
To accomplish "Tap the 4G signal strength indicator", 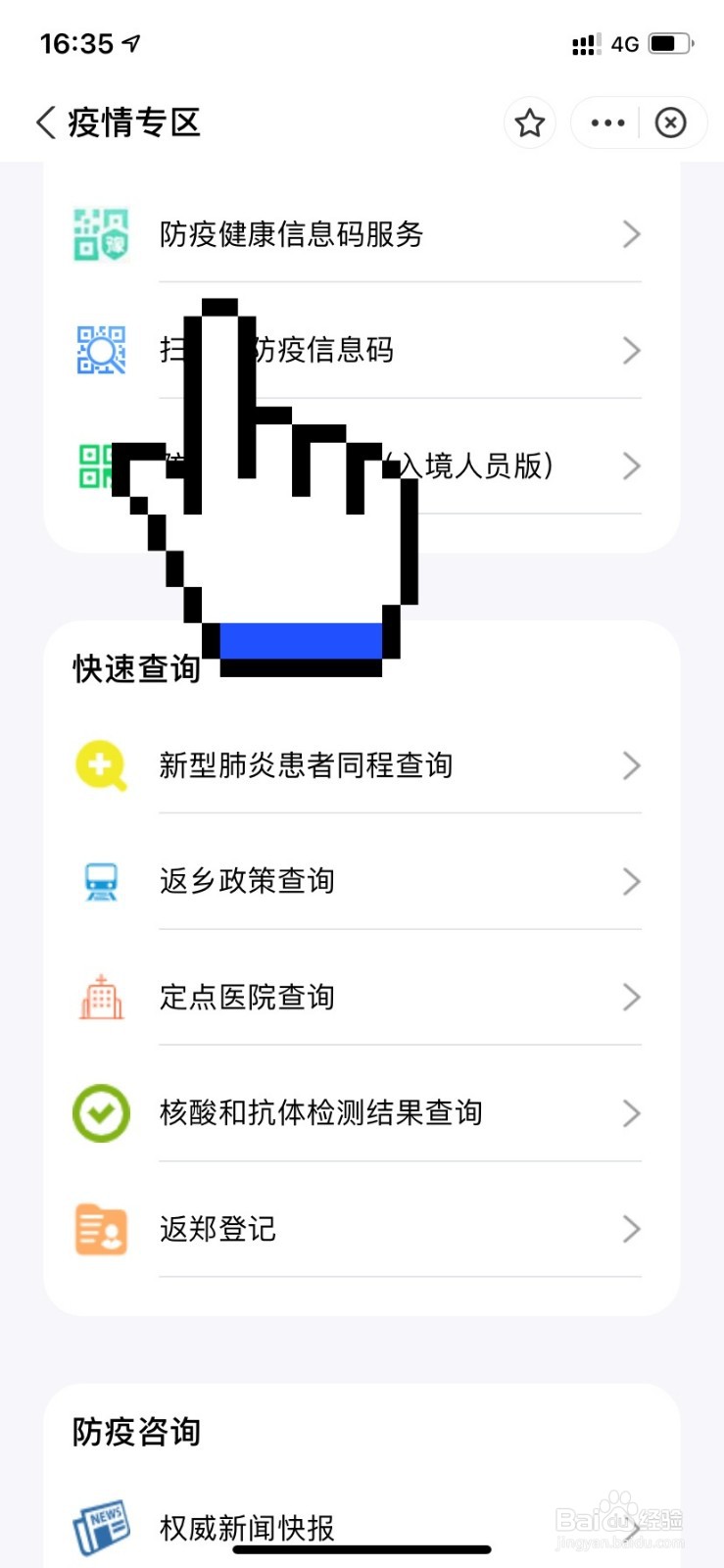I will click(x=586, y=43).
